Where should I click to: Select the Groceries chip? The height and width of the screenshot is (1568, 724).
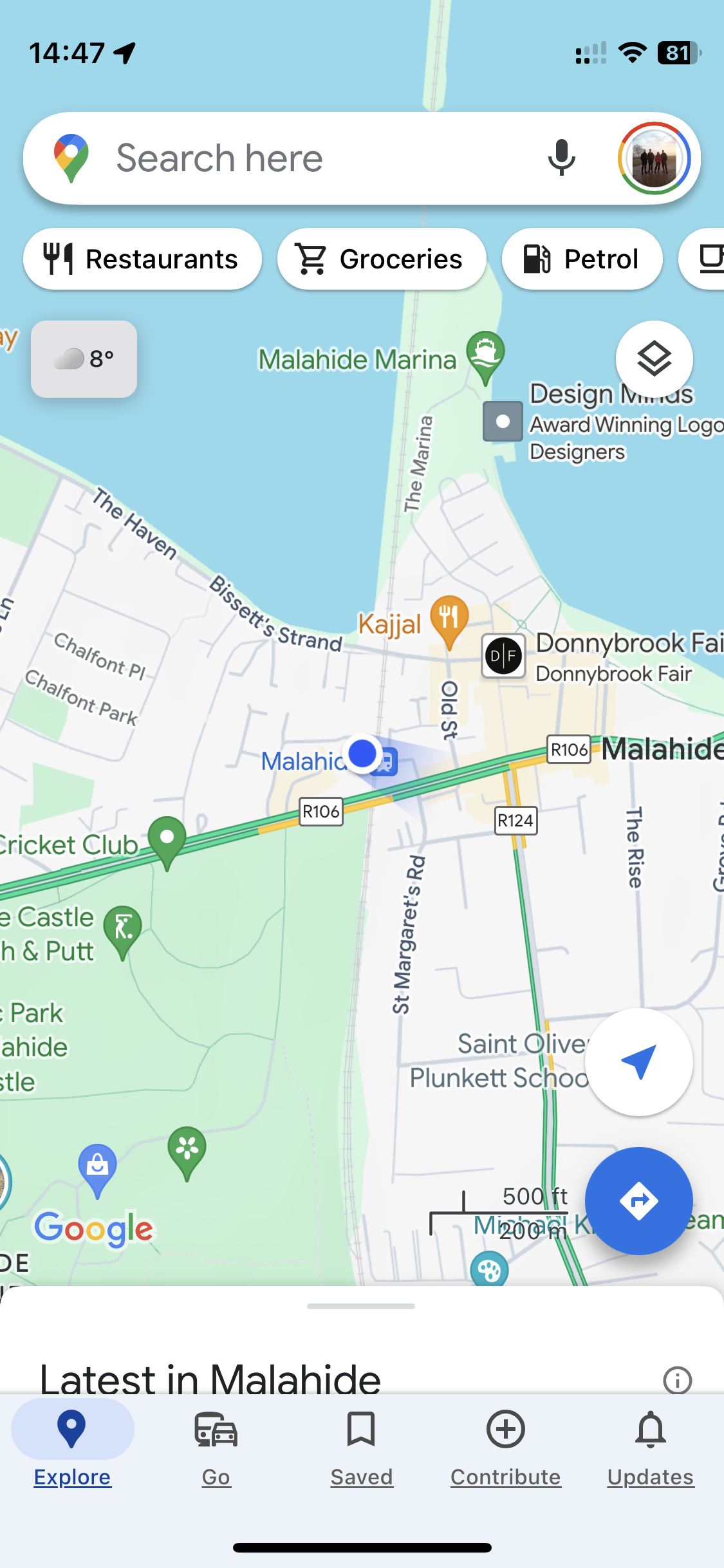tap(381, 259)
